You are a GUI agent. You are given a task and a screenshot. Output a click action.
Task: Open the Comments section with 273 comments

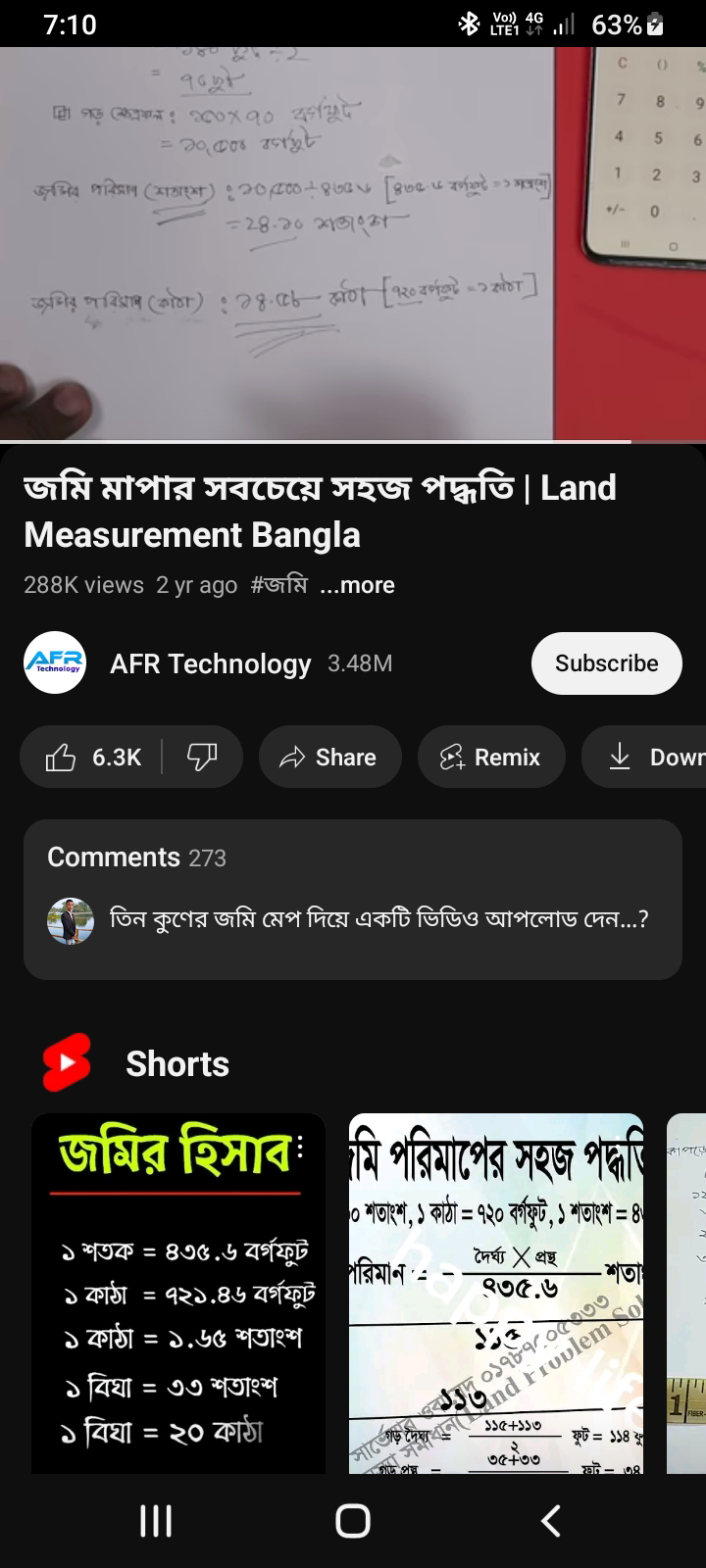coord(352,899)
